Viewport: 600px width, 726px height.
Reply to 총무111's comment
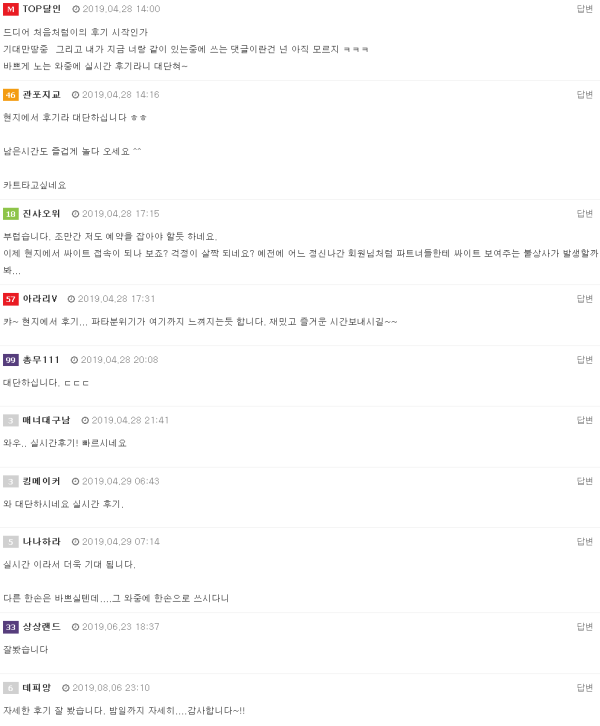[x=584, y=360]
